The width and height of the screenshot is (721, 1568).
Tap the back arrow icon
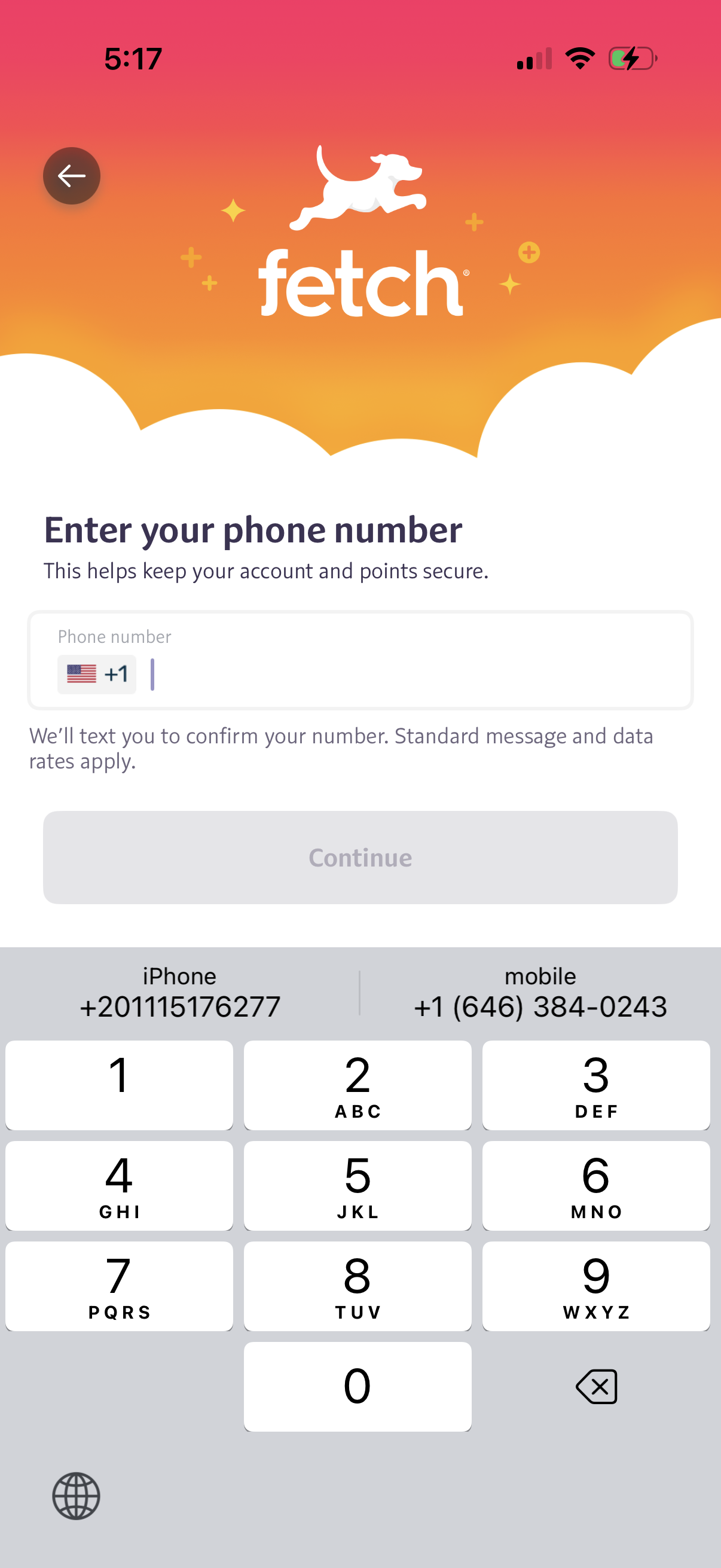coord(71,175)
